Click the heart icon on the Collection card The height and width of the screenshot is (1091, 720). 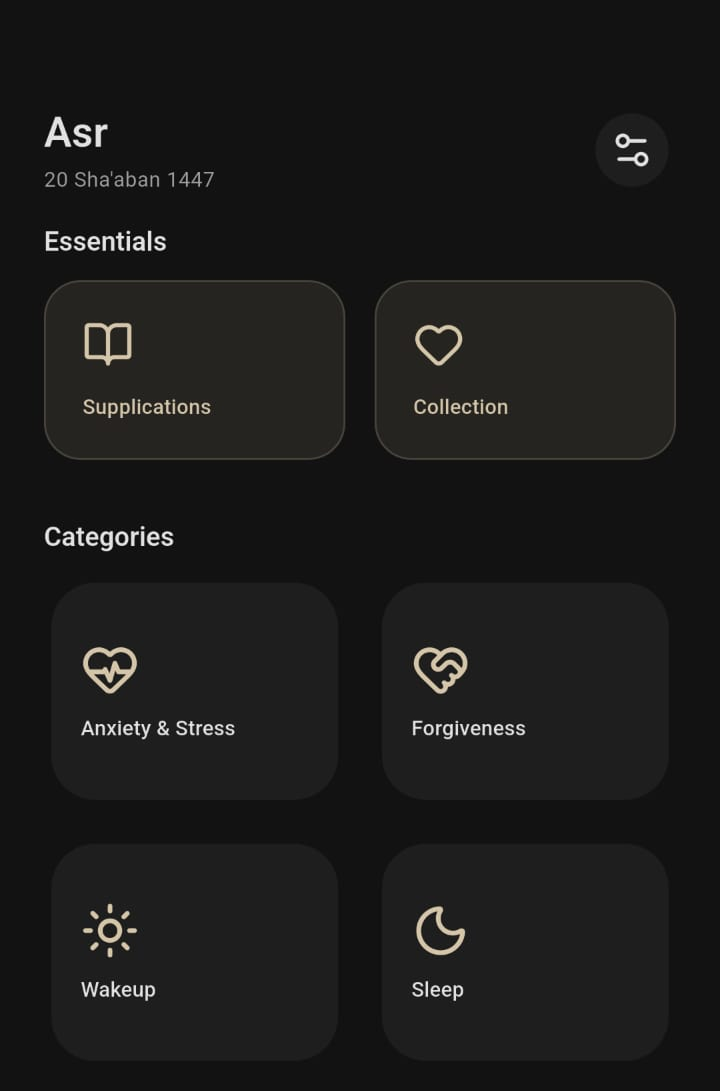pyautogui.click(x=439, y=343)
